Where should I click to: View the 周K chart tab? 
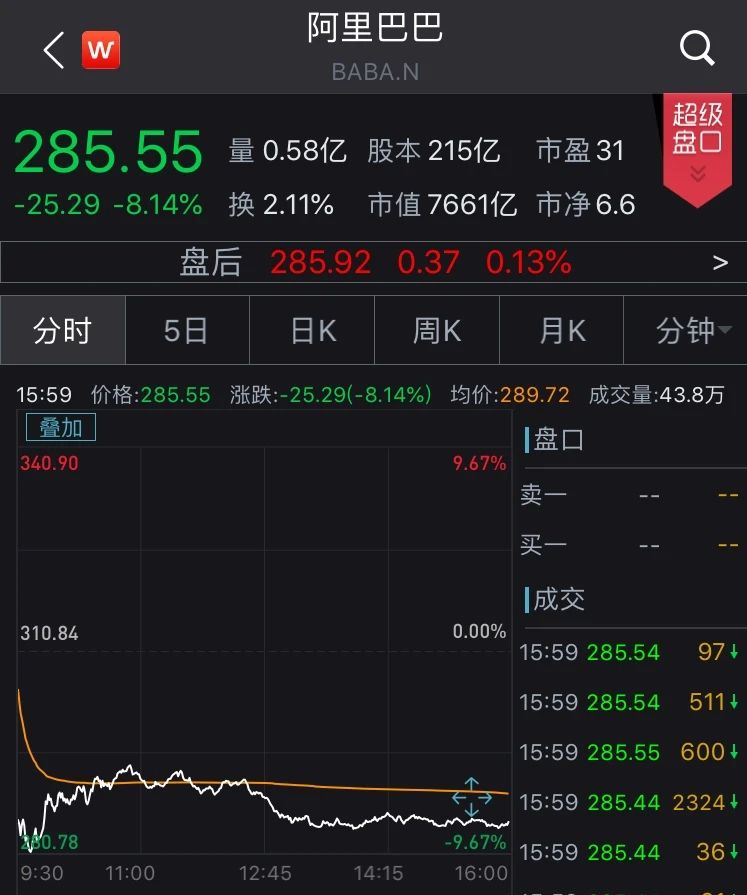click(x=437, y=331)
